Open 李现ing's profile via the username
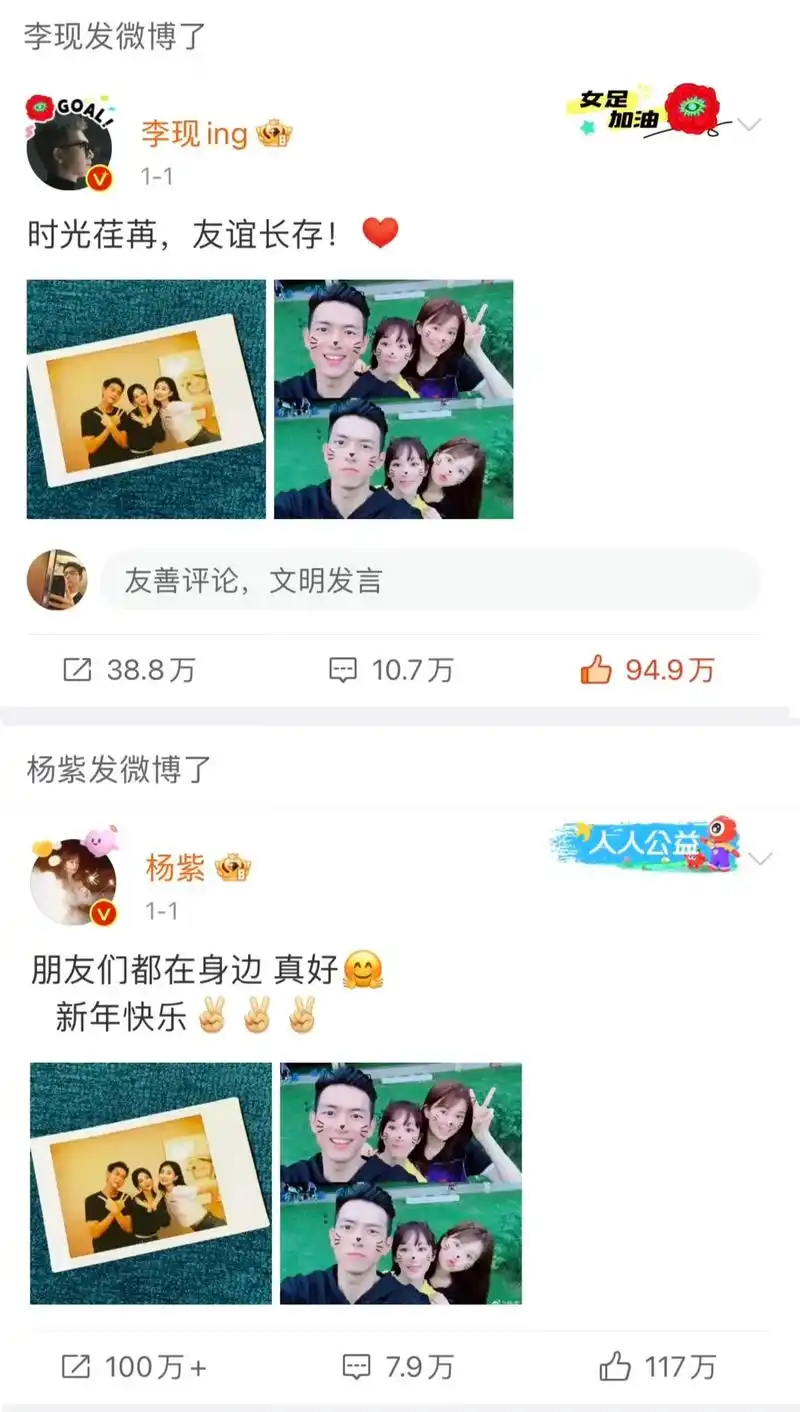The height and width of the screenshot is (1412, 800). tap(195, 132)
